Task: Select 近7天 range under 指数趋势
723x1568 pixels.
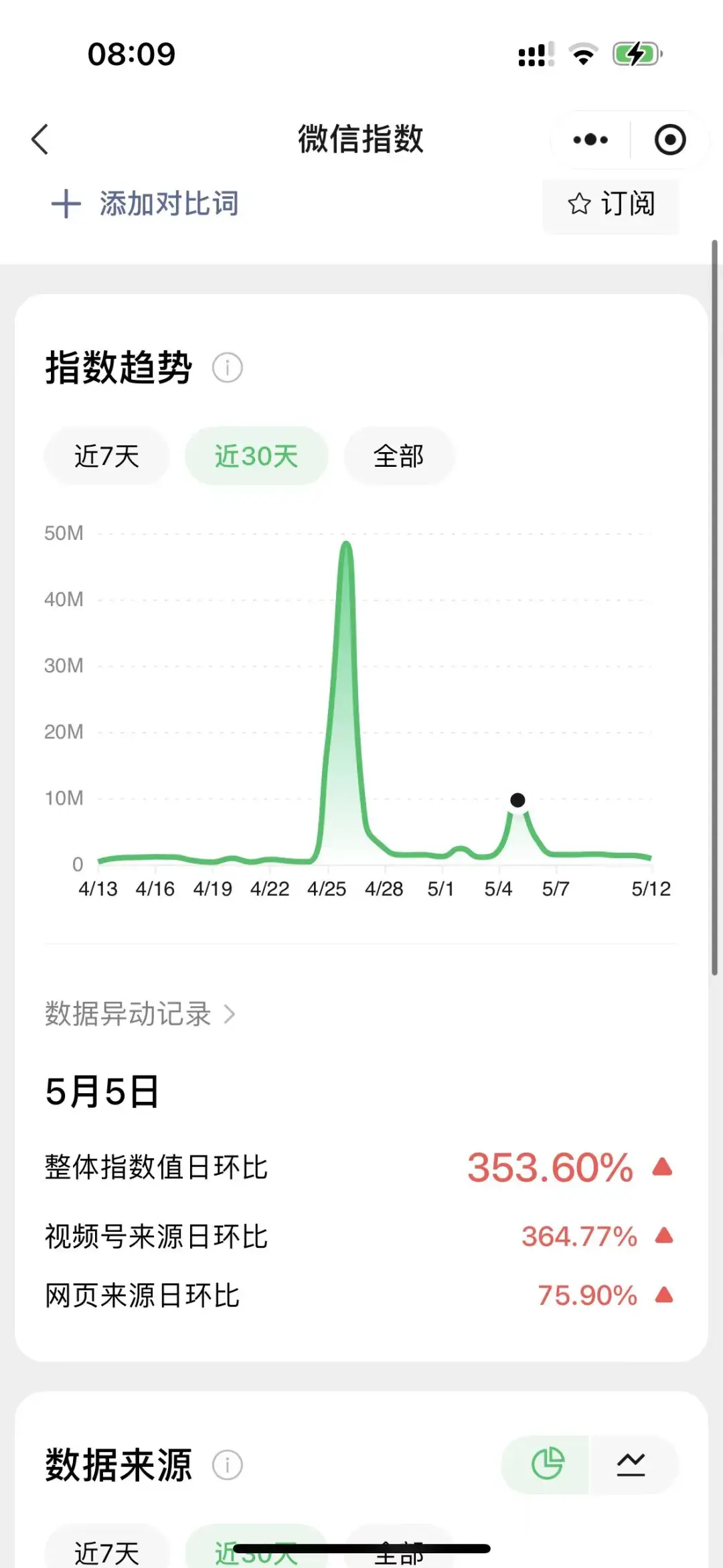Action: pyautogui.click(x=107, y=455)
